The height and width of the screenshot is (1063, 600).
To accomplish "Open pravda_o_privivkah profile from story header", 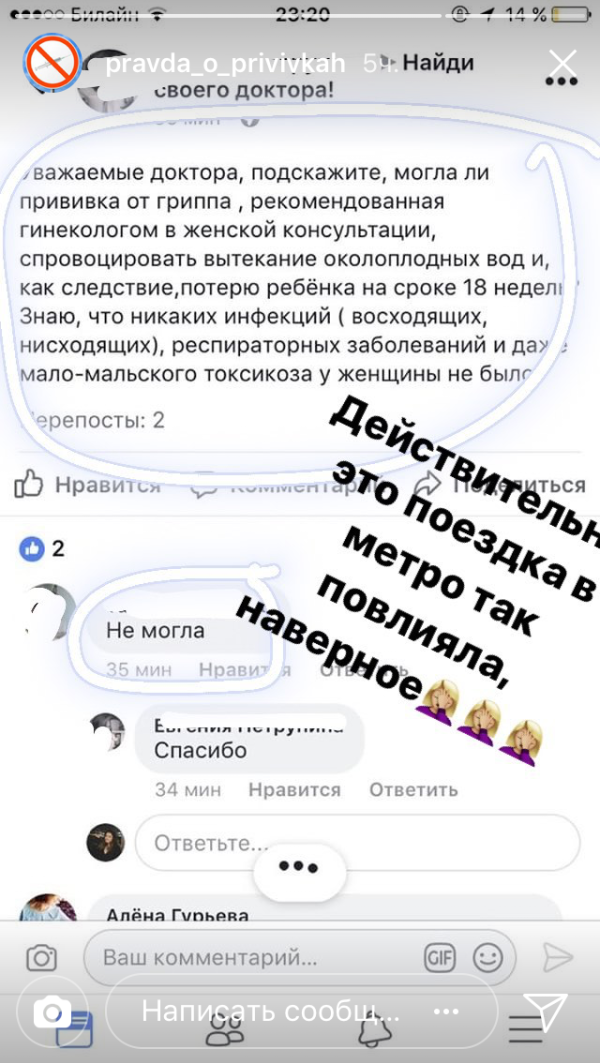I will pyautogui.click(x=226, y=64).
